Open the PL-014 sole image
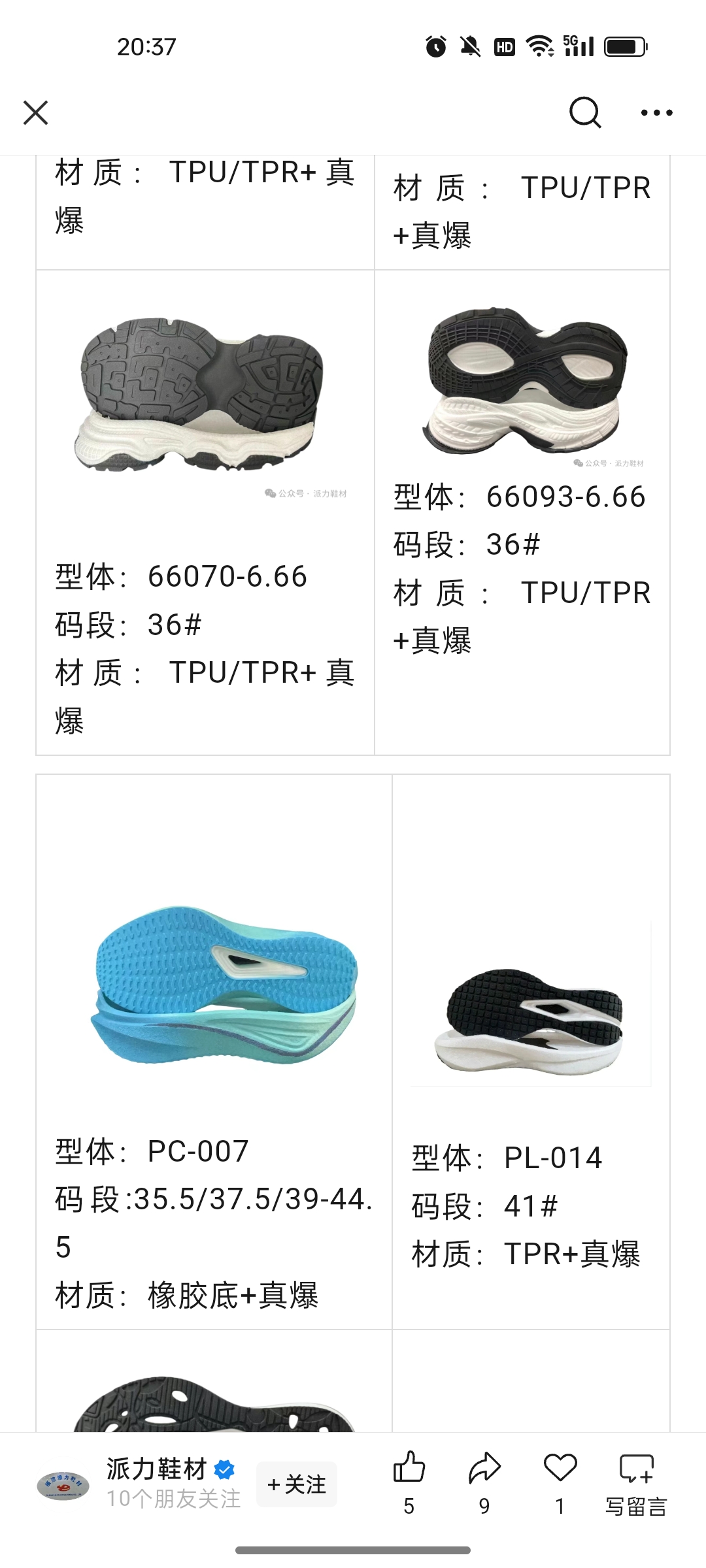The width and height of the screenshot is (706, 1568). click(x=531, y=1021)
